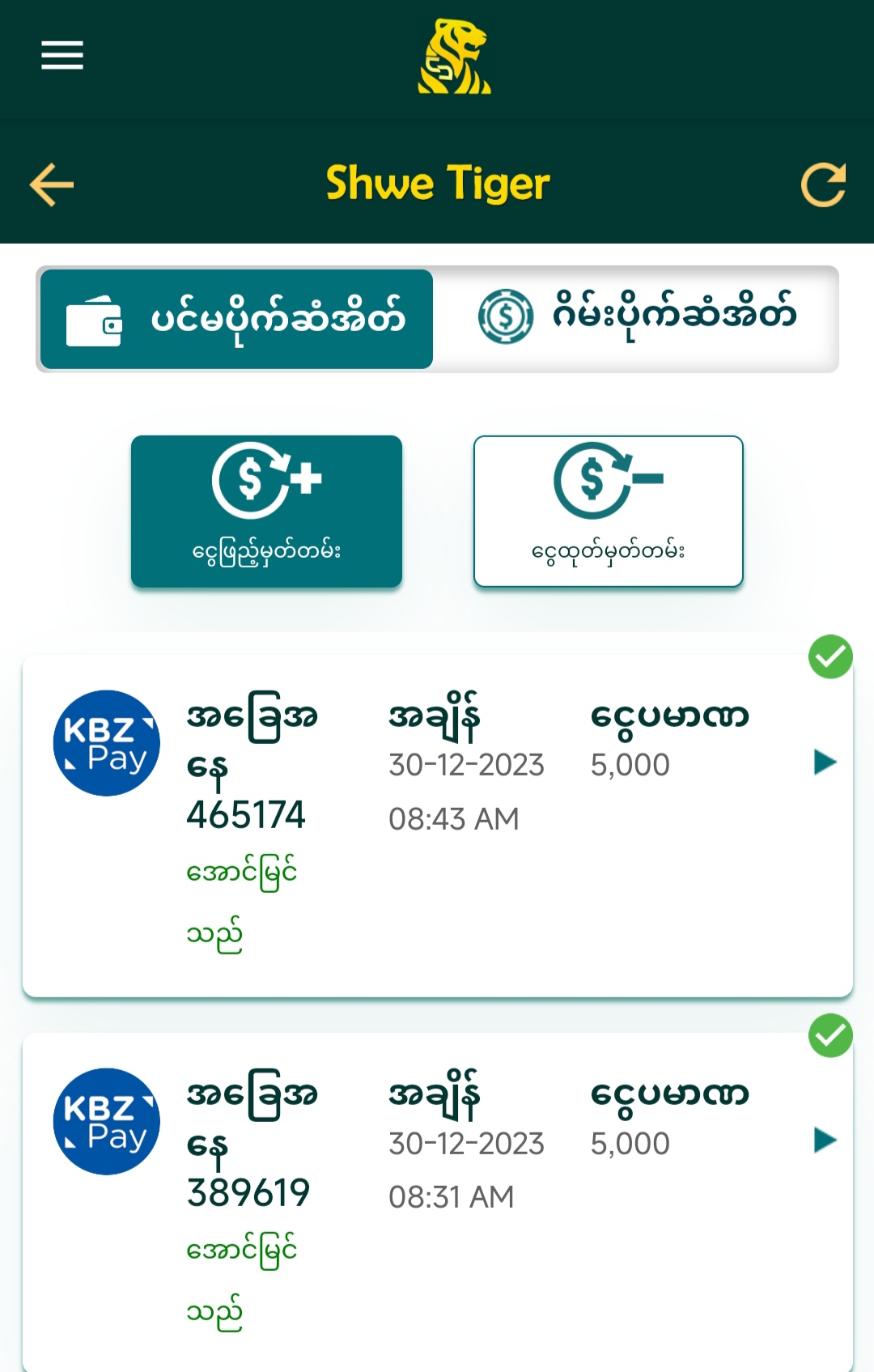
Task: Show the deposit records
Action: (x=266, y=512)
